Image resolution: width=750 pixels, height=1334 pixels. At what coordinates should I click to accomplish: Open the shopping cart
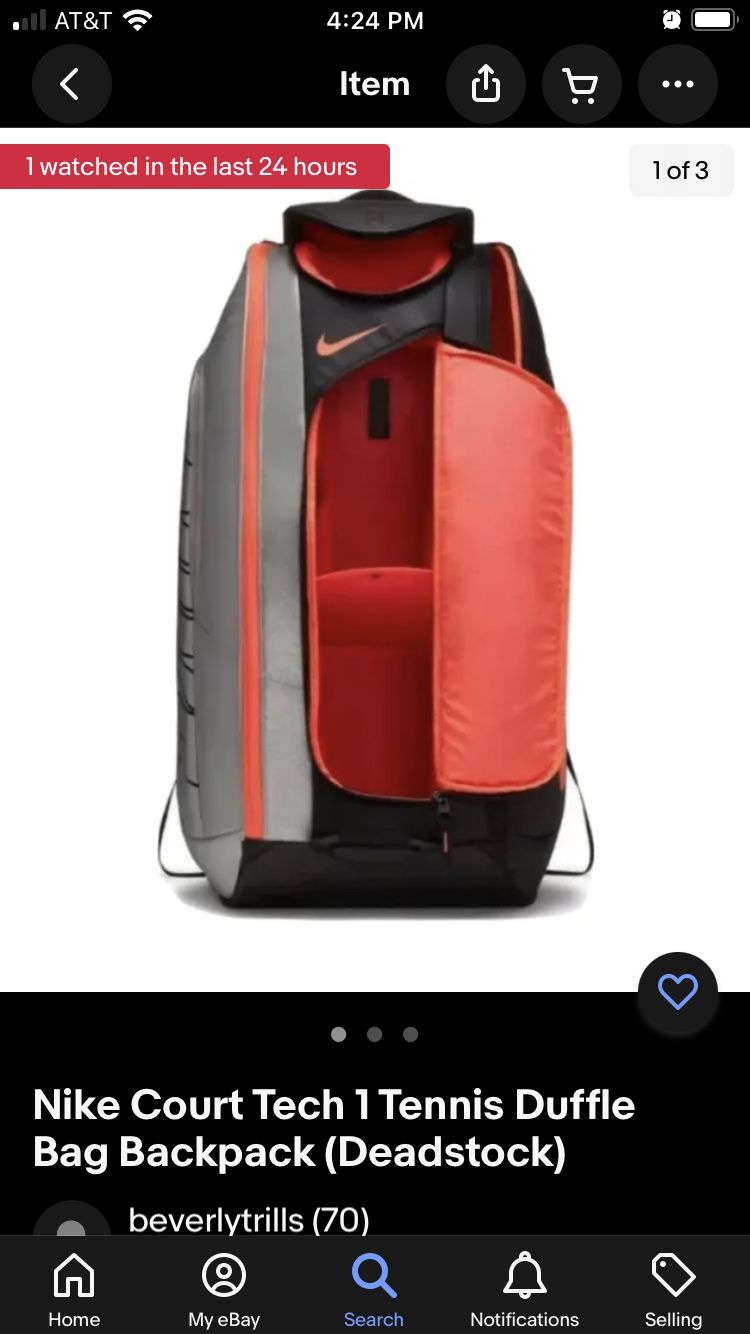point(581,85)
